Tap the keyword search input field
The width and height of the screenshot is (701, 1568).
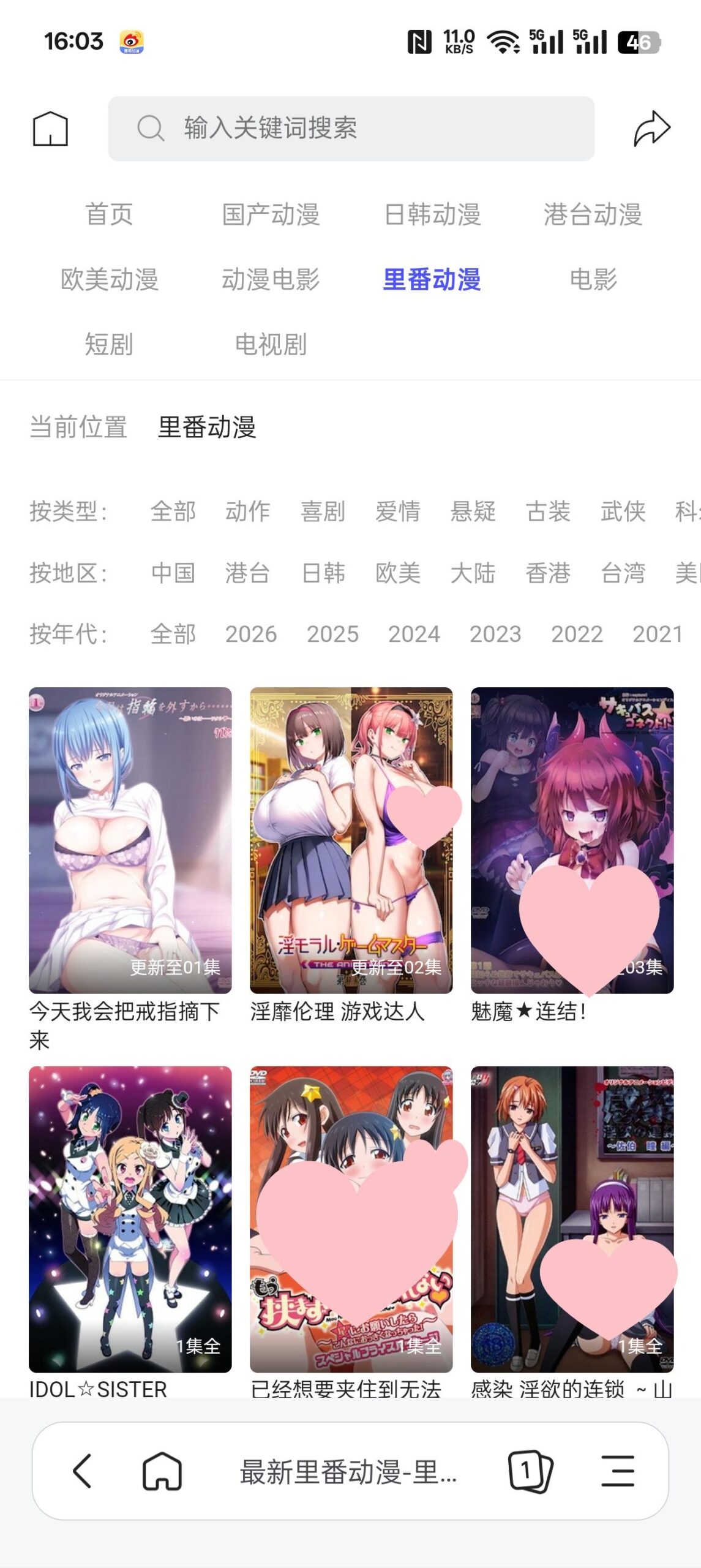tap(367, 129)
